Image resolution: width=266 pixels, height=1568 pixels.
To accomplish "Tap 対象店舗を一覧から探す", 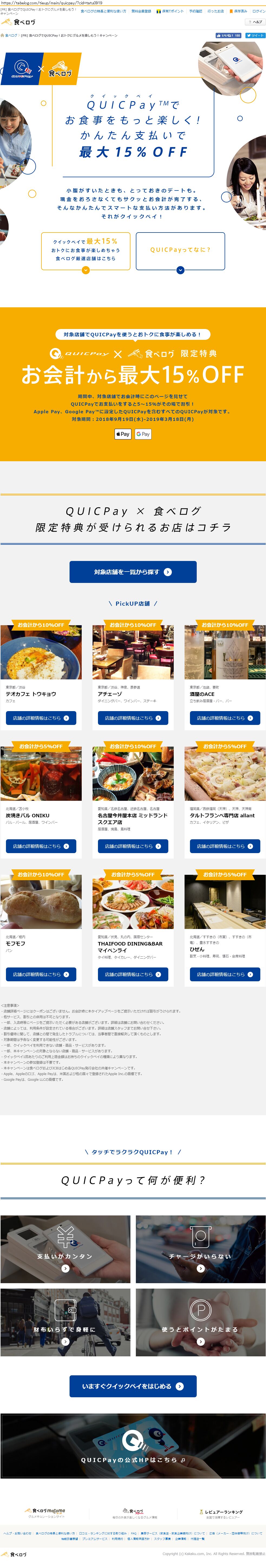I will click(133, 572).
